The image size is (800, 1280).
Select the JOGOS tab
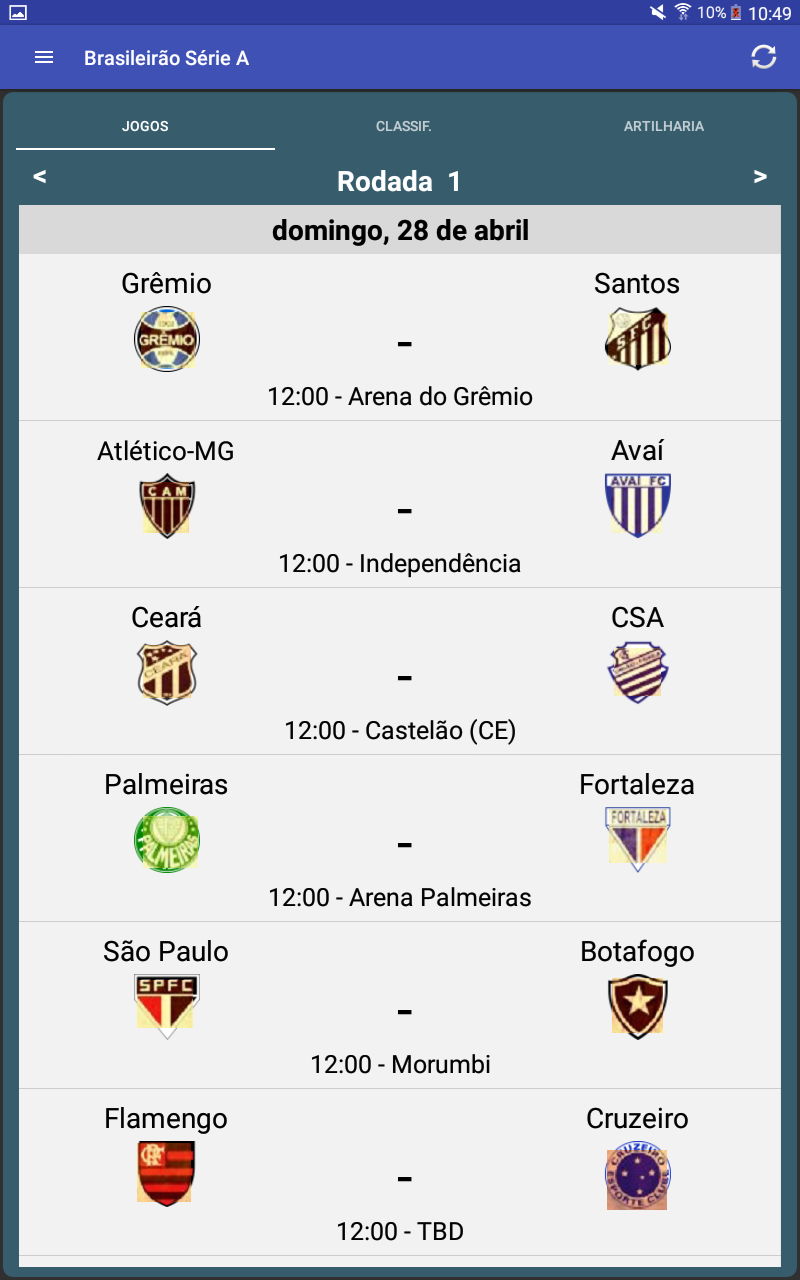145,126
